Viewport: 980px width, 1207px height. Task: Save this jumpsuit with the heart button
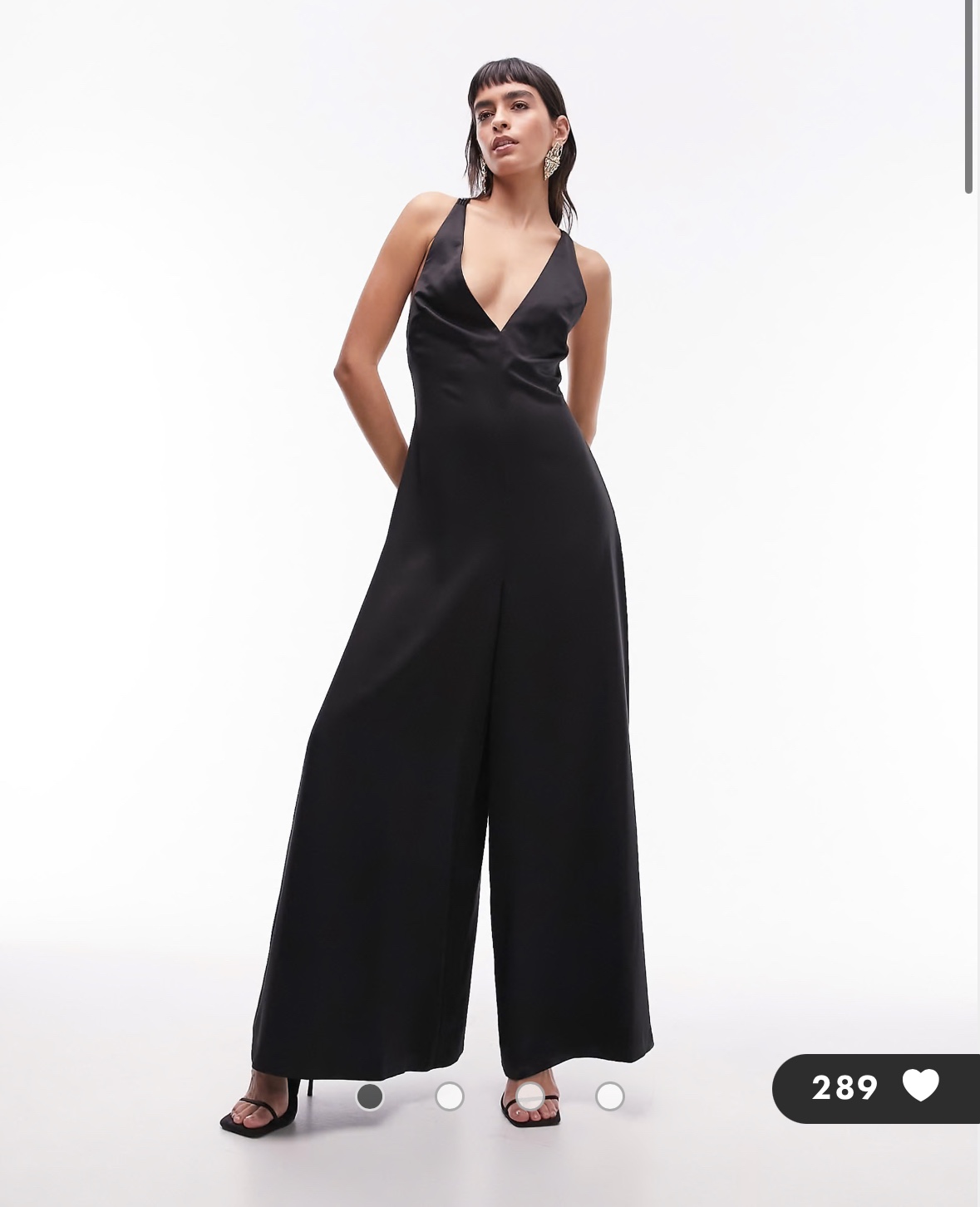coord(920,1086)
